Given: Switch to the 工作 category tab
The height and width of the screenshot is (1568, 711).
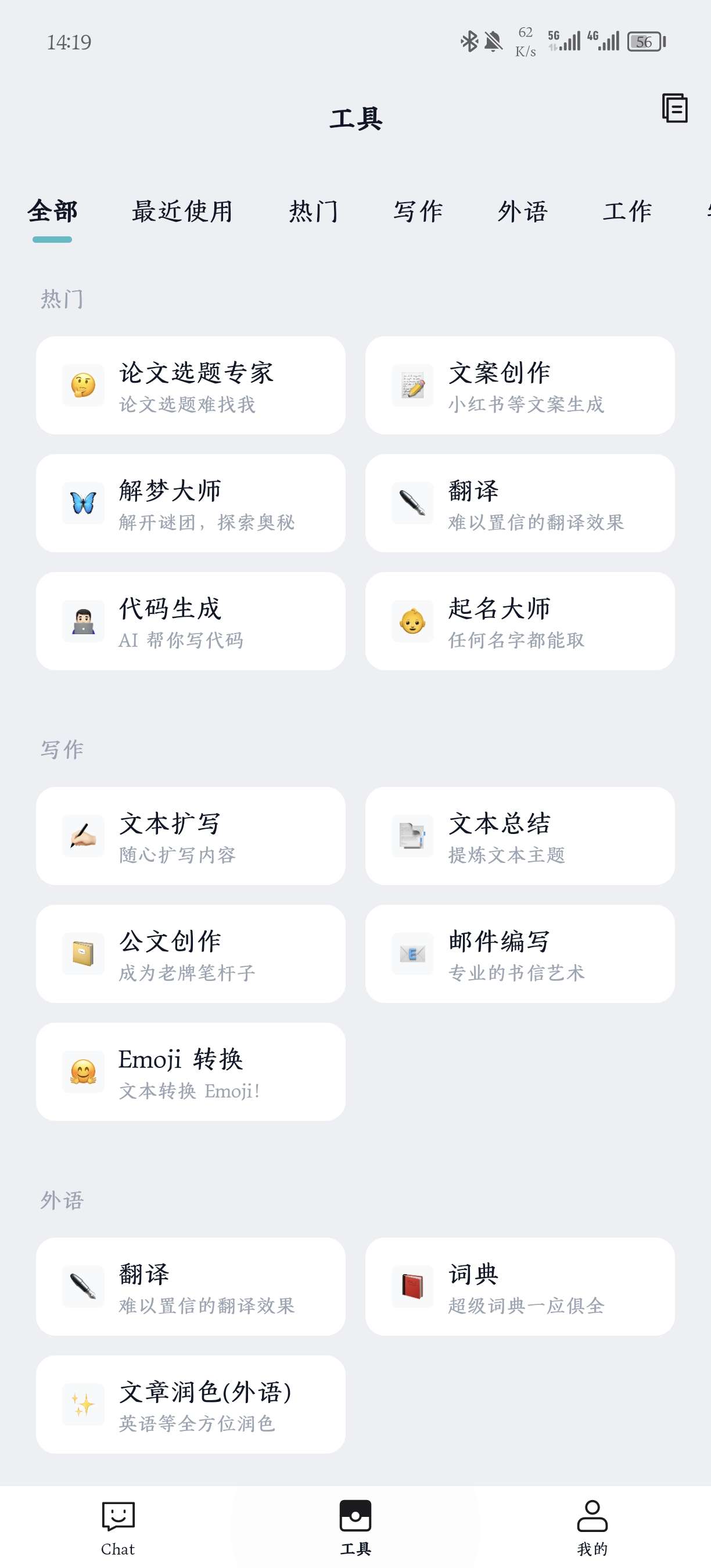Looking at the screenshot, I should click(627, 211).
